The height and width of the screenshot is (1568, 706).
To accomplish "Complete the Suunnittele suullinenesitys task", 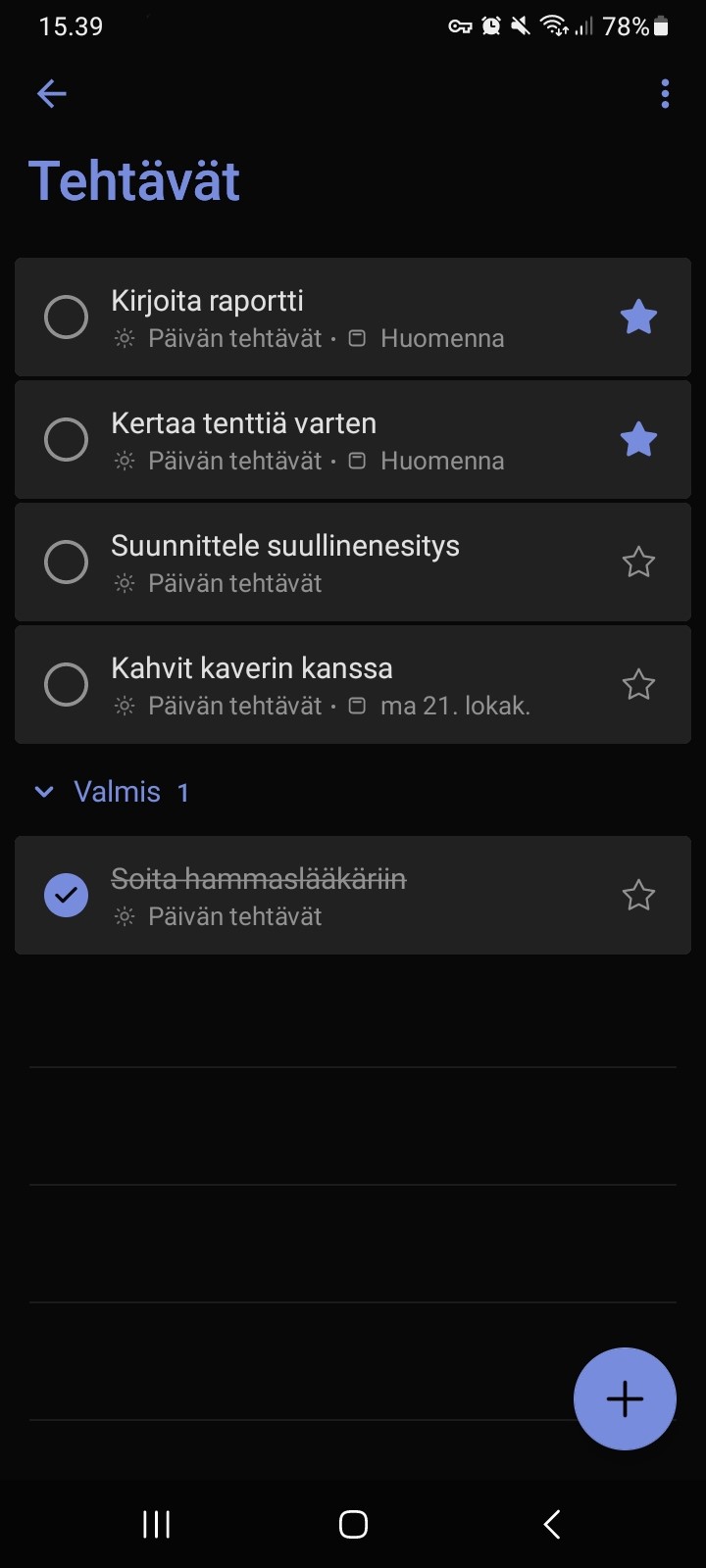I will point(67,563).
